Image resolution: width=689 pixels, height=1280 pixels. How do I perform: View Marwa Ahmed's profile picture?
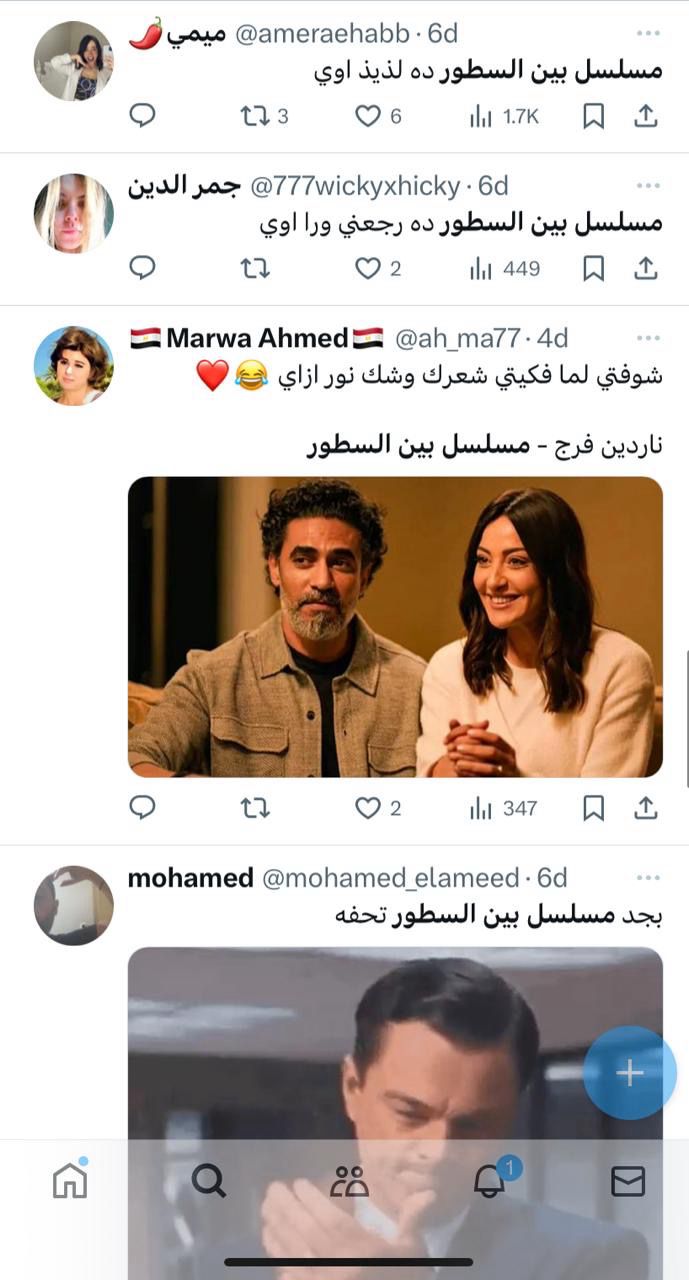(x=74, y=365)
